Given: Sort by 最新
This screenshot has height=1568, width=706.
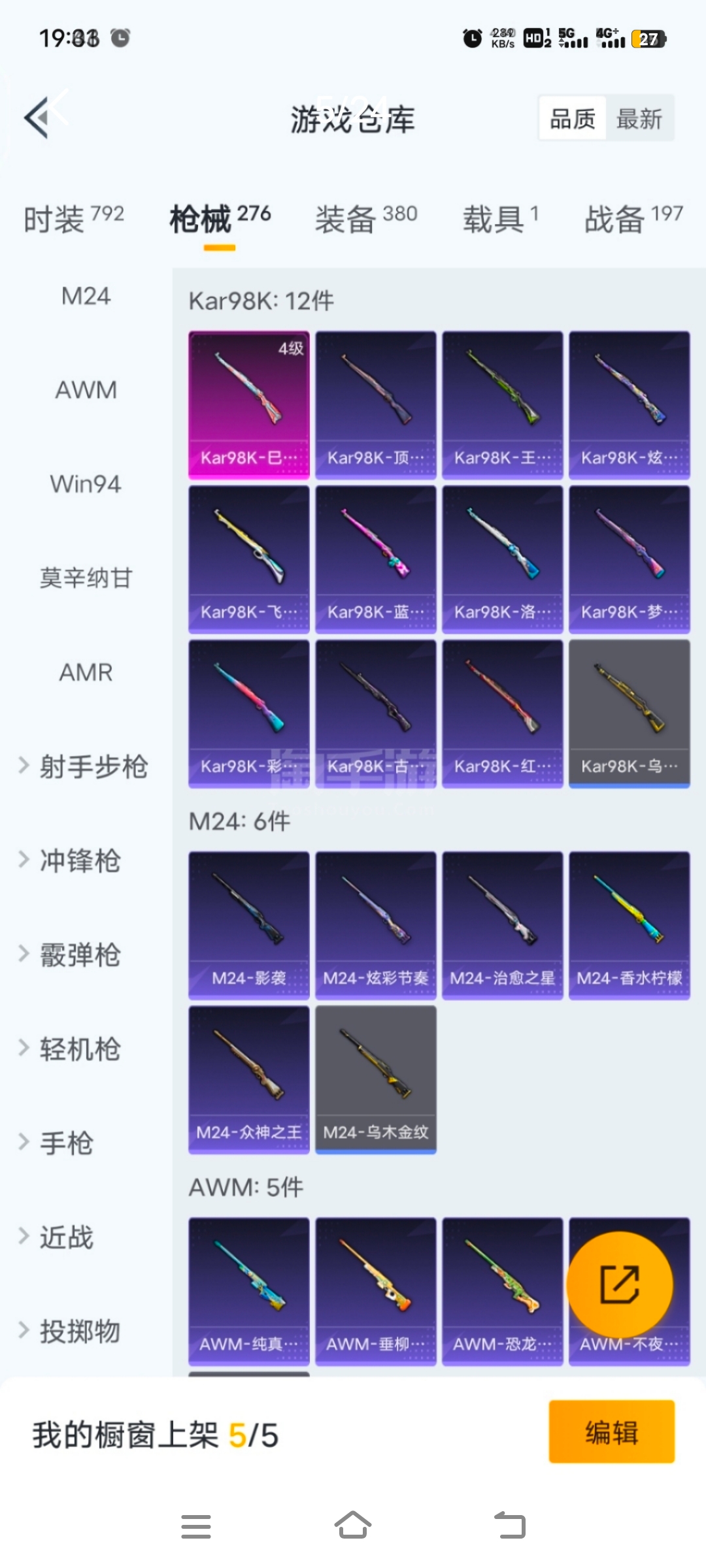Looking at the screenshot, I should coord(639,119).
